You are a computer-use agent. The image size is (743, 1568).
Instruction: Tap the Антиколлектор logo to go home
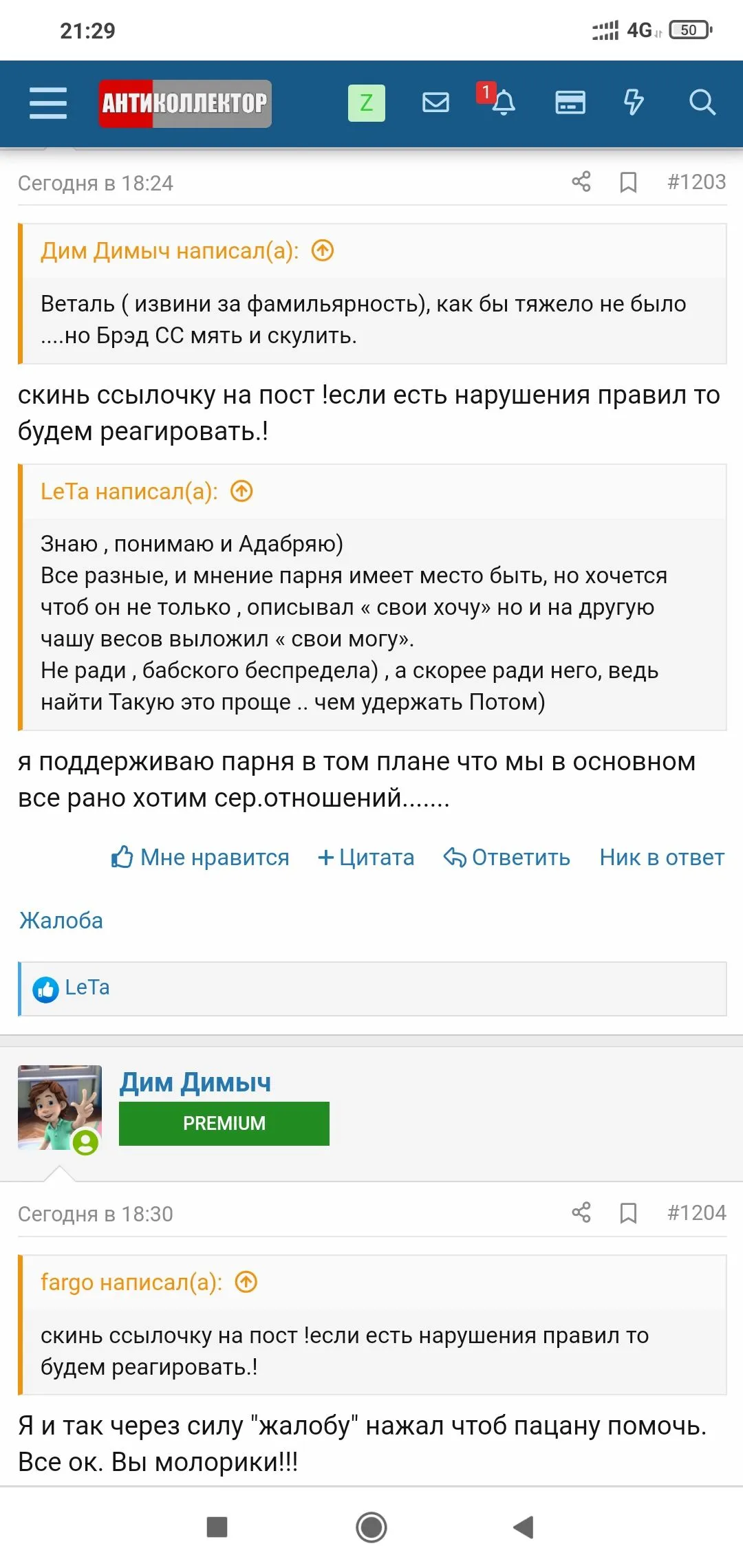click(x=184, y=104)
